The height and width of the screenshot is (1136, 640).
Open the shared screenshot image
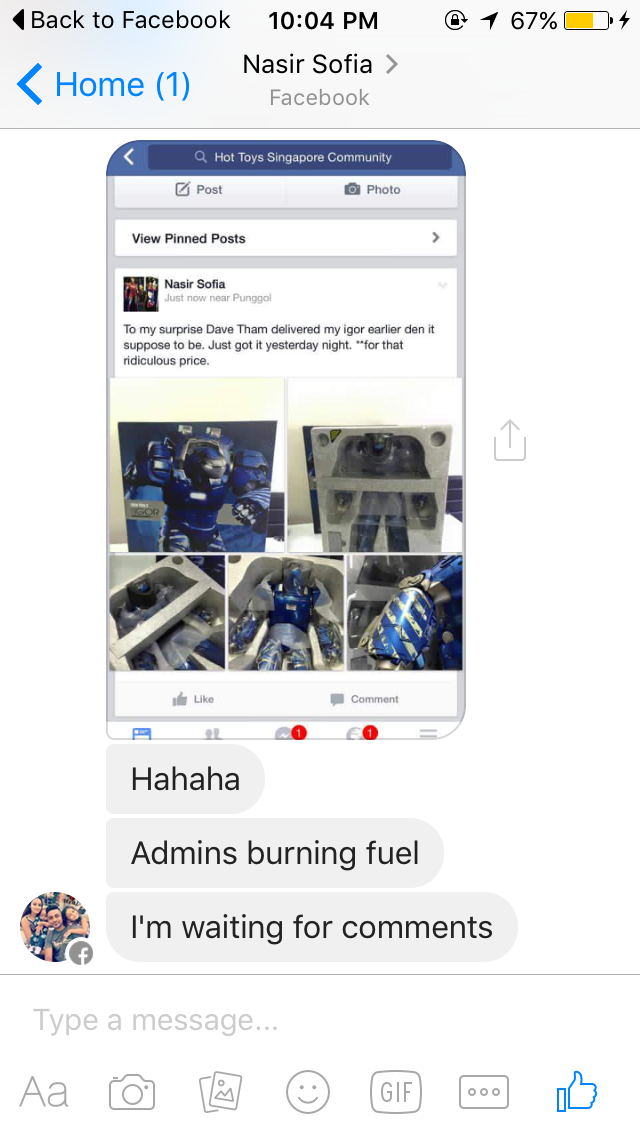pos(286,440)
